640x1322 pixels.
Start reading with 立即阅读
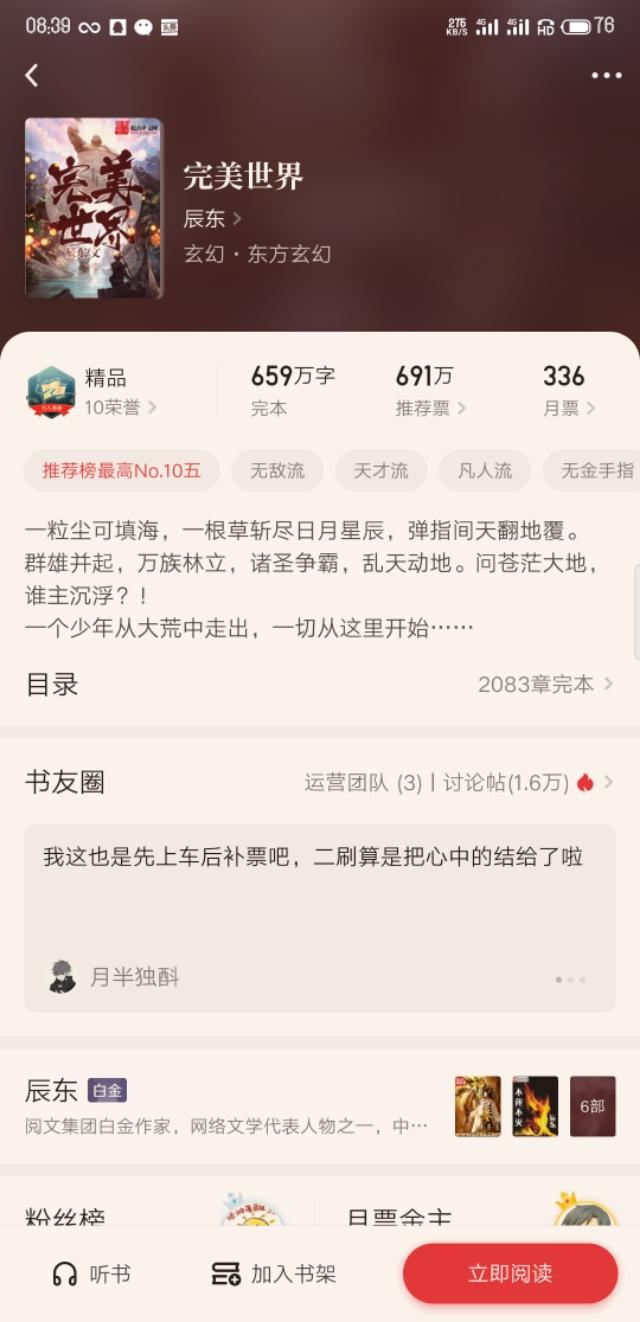click(x=510, y=1274)
